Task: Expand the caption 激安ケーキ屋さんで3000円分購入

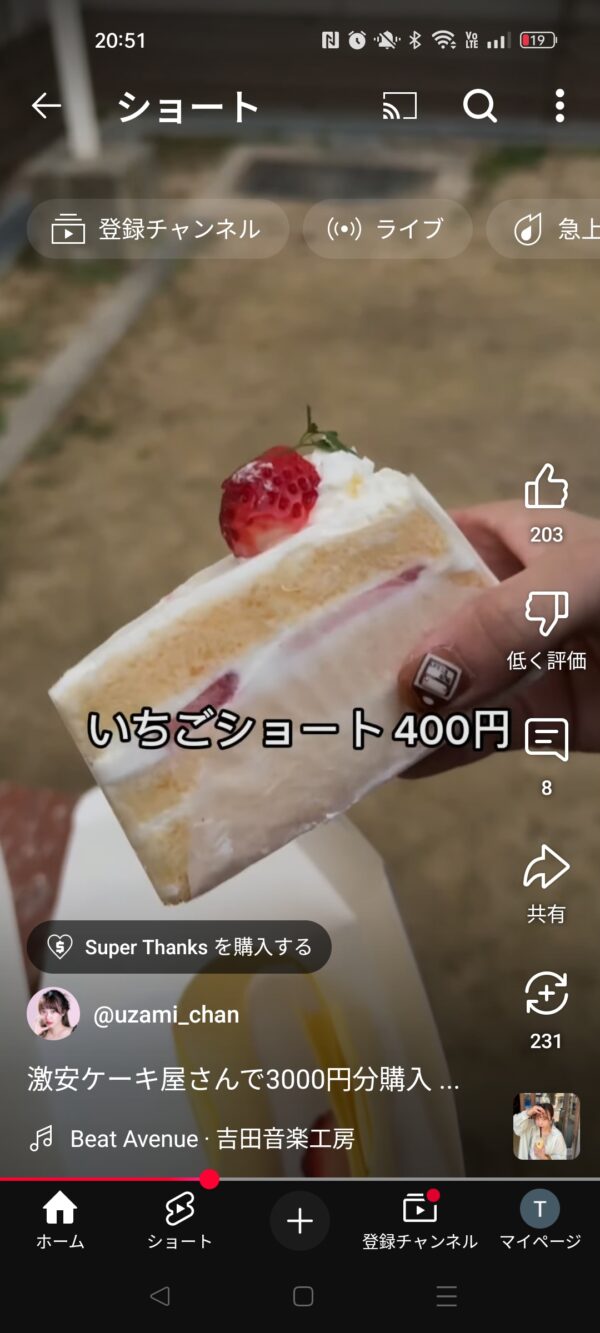Action: tap(243, 1080)
